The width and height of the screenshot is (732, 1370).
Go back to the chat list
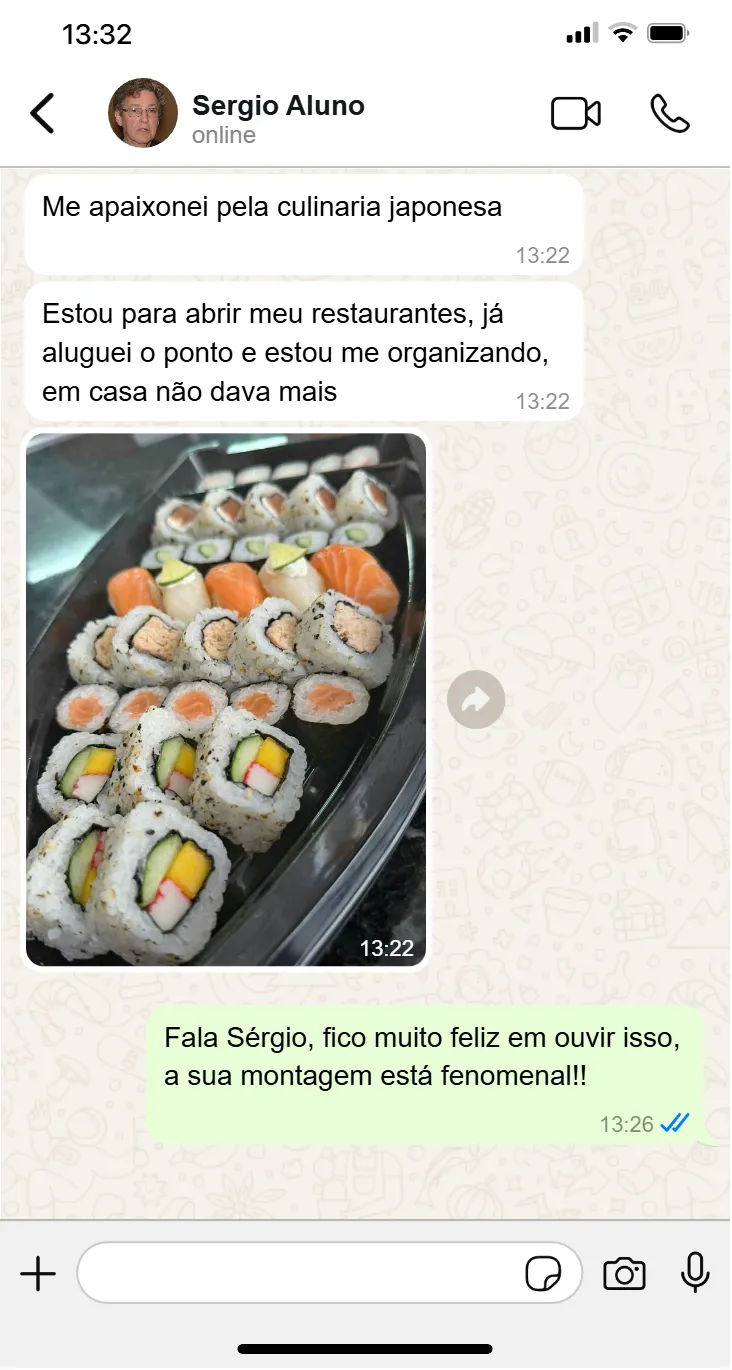(x=42, y=113)
